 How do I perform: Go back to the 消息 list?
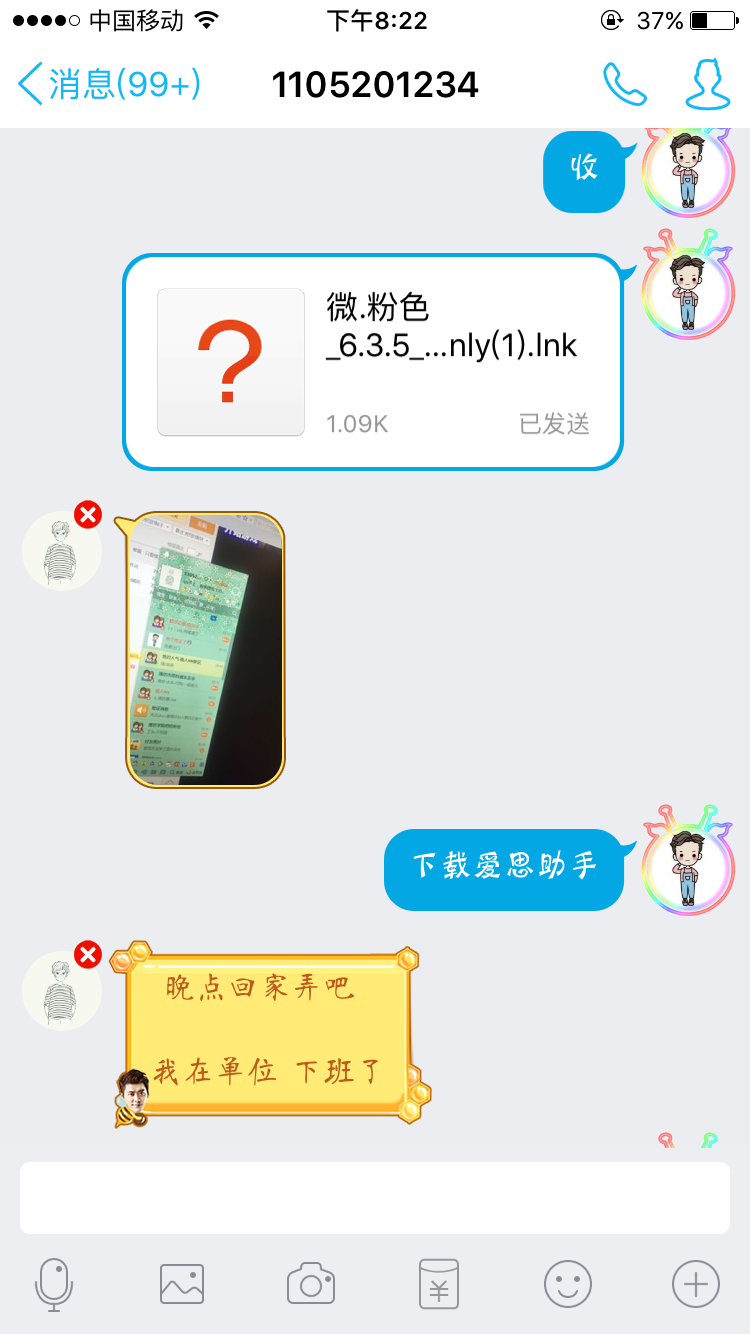(110, 84)
